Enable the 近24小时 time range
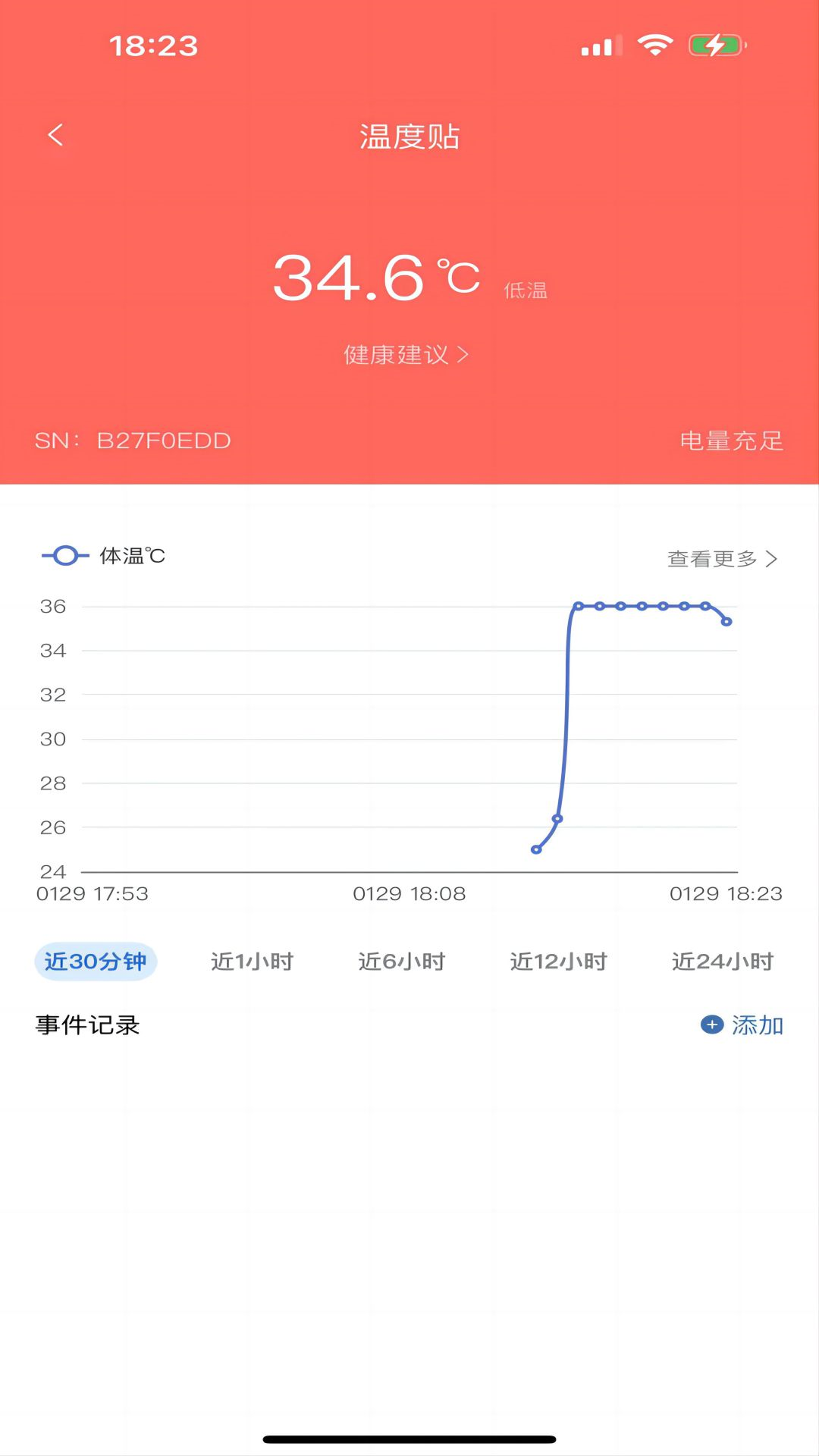The height and width of the screenshot is (1456, 819). (x=722, y=960)
